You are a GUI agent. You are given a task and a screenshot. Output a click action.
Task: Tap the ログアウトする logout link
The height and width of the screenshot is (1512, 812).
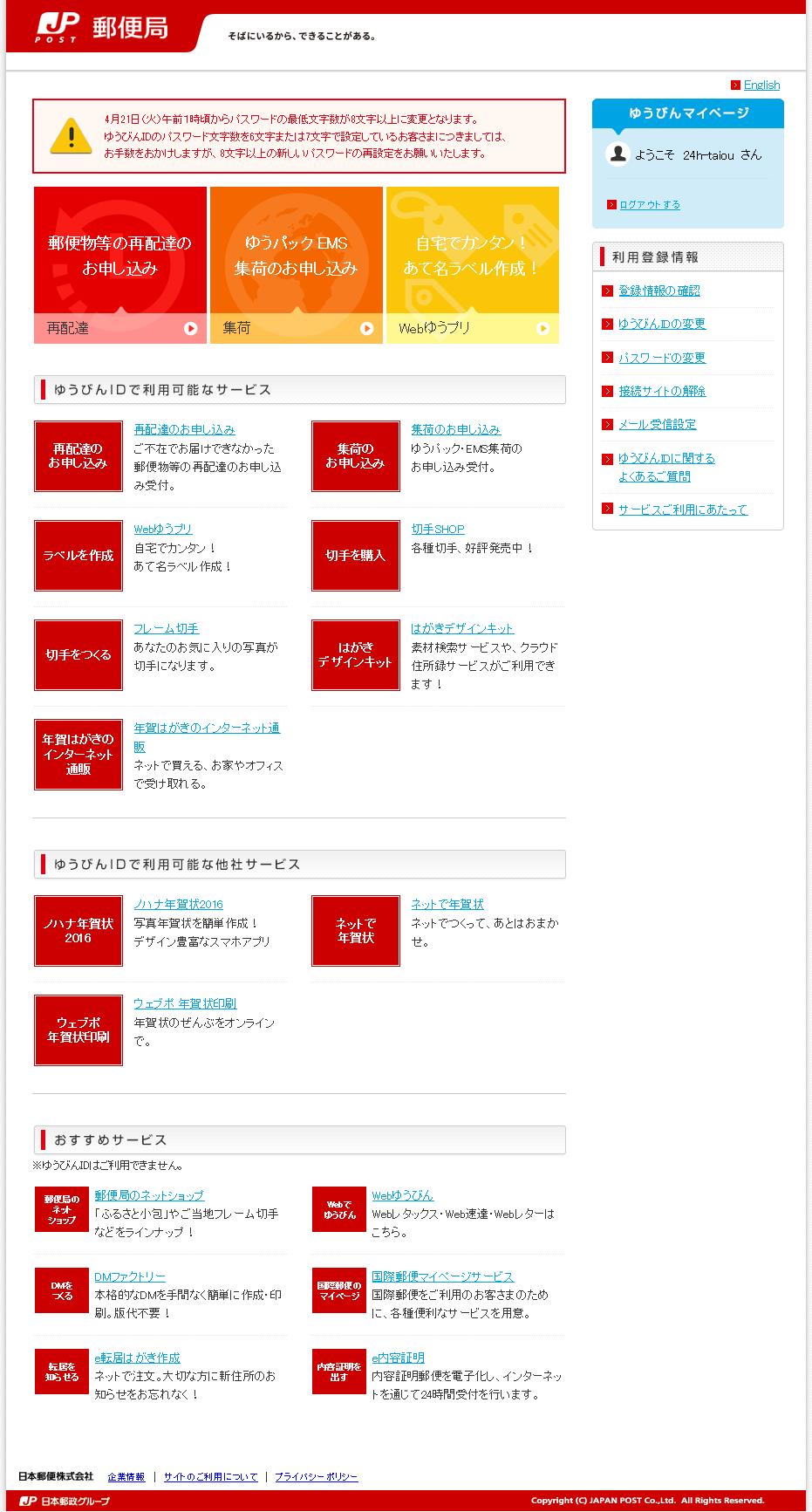pos(649,205)
